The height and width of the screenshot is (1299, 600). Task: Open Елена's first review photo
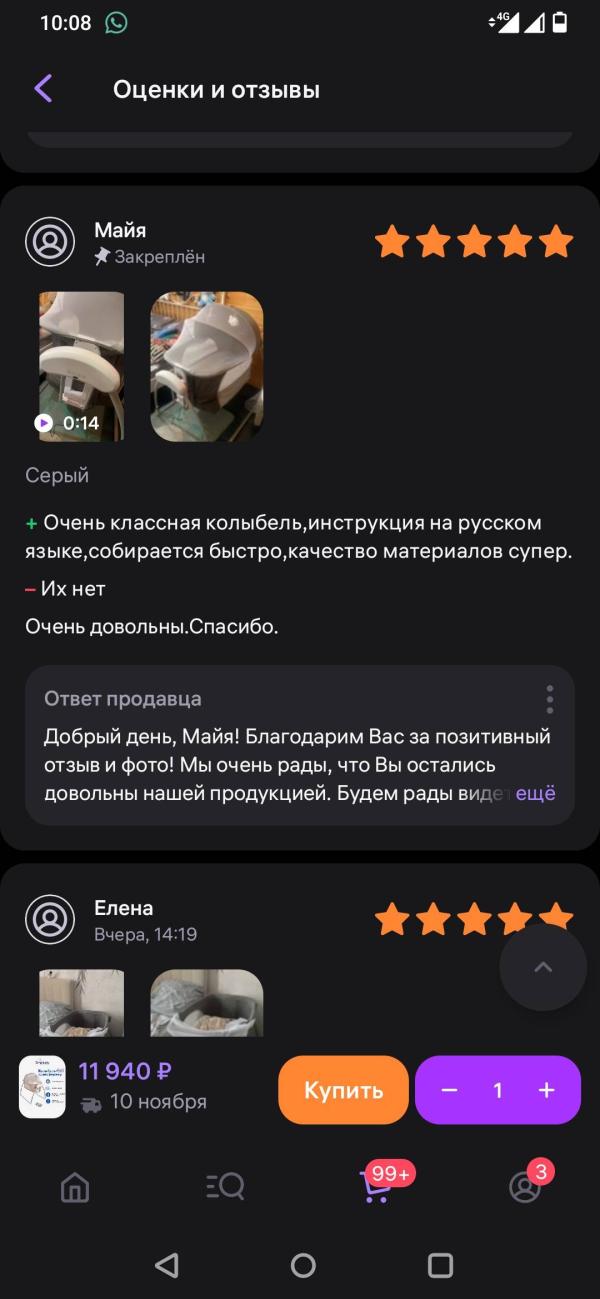pos(81,1003)
